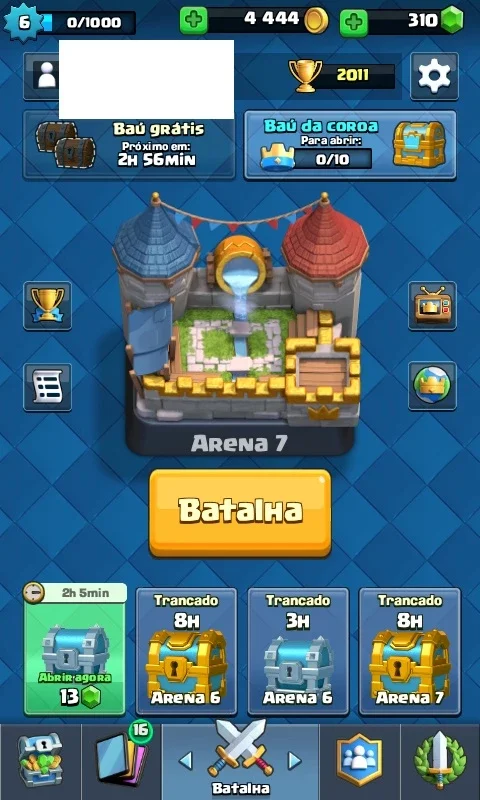
Task: Open the globe leaderboard icon
Action: pos(432,386)
